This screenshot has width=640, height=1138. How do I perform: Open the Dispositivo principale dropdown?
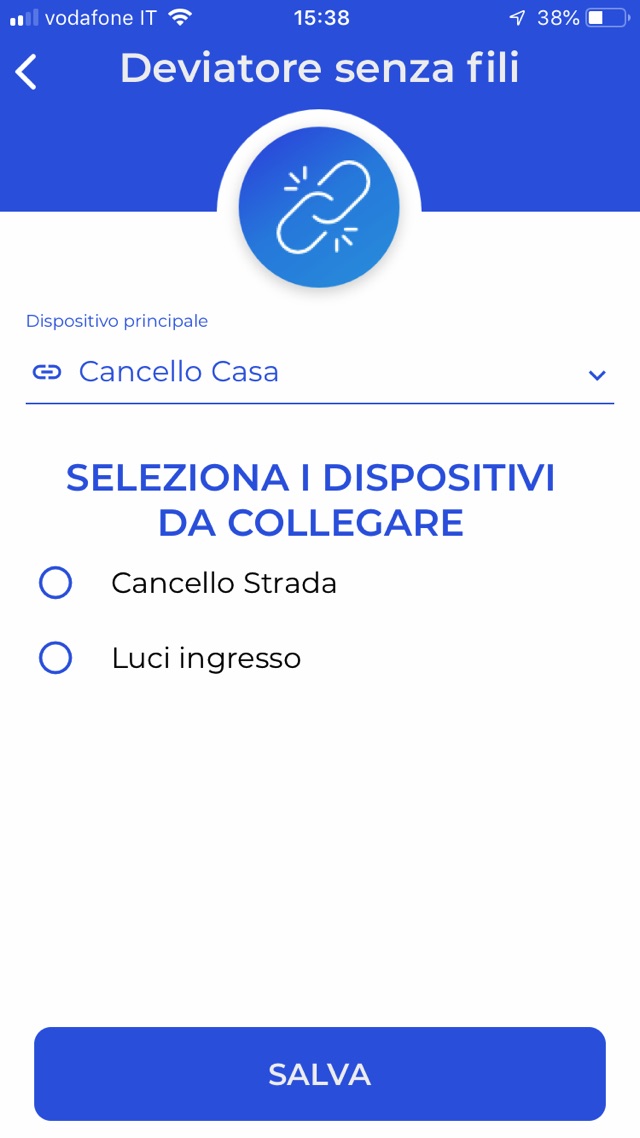click(319, 373)
